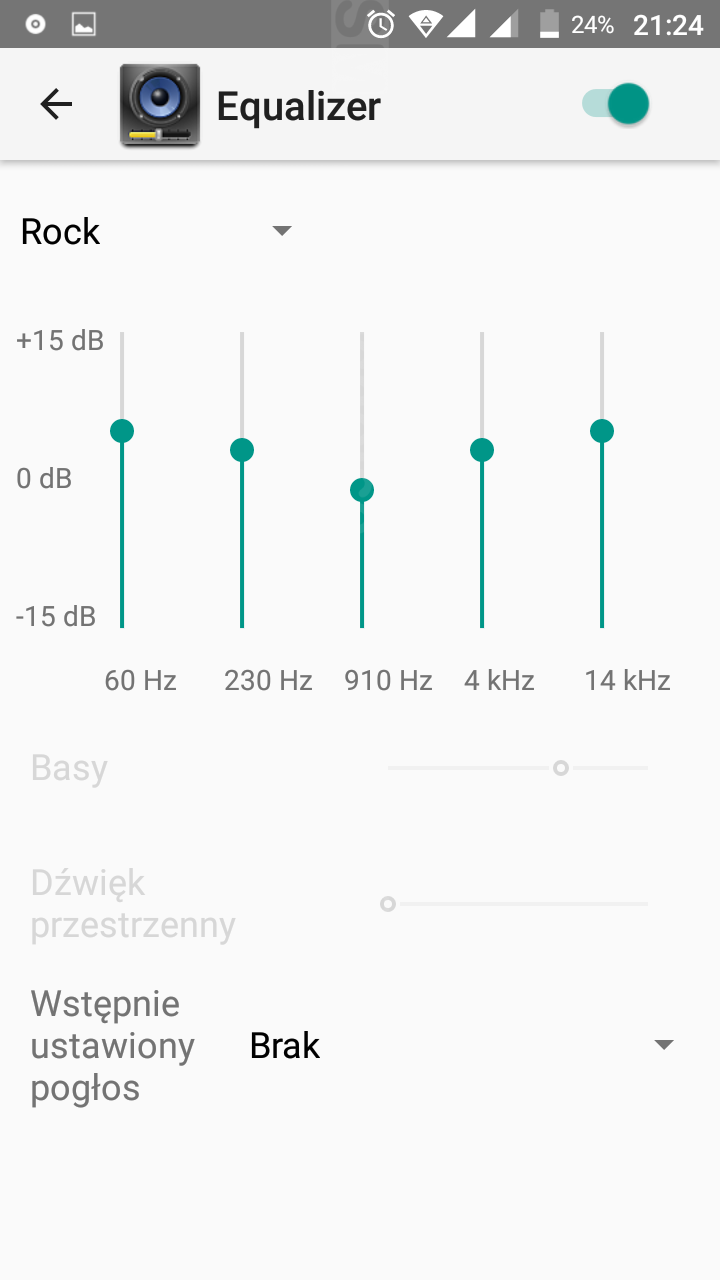Tap the 14 kHz band slider
This screenshot has height=1280, width=720.
coord(602,431)
